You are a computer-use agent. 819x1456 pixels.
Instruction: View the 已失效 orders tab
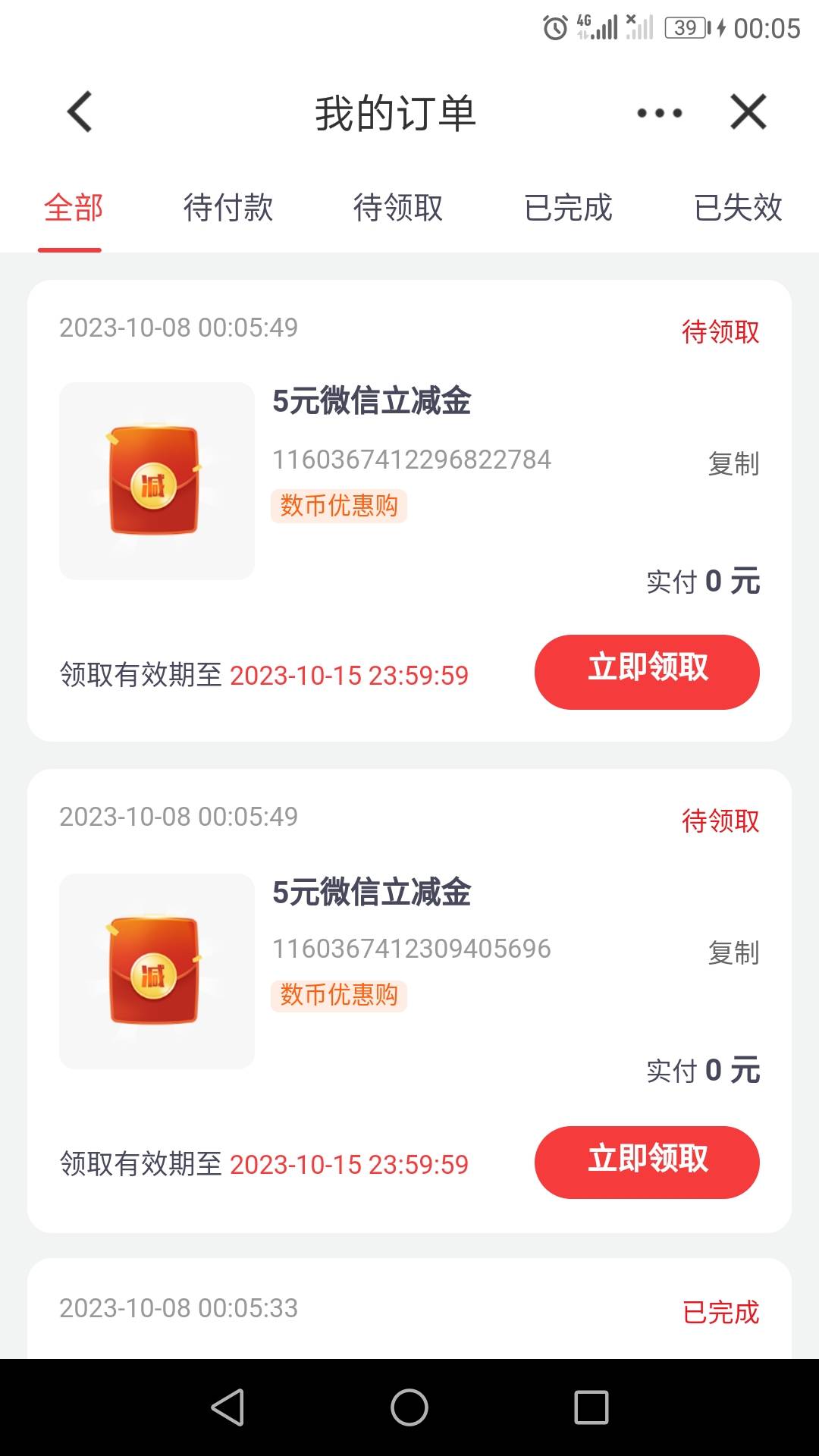738,208
